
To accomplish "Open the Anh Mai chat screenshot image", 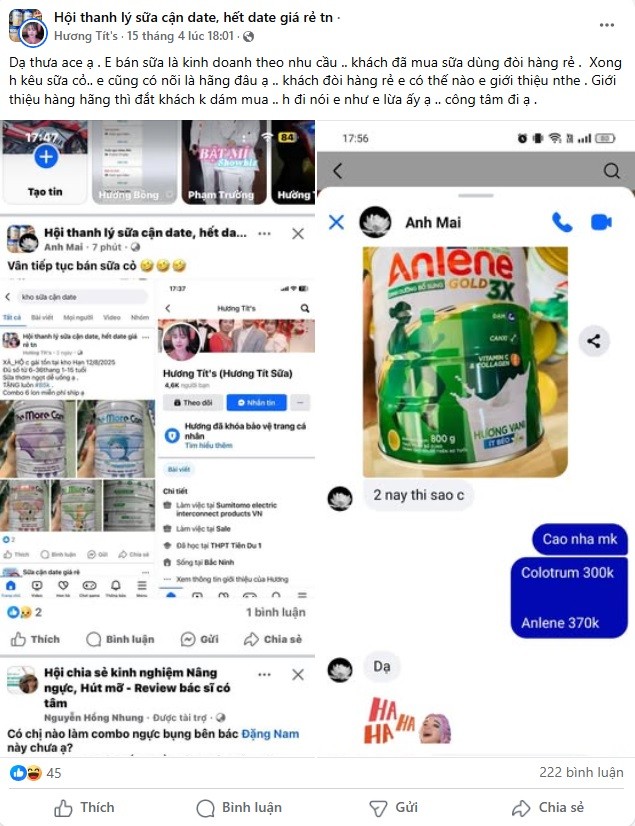I will pyautogui.click(x=476, y=440).
